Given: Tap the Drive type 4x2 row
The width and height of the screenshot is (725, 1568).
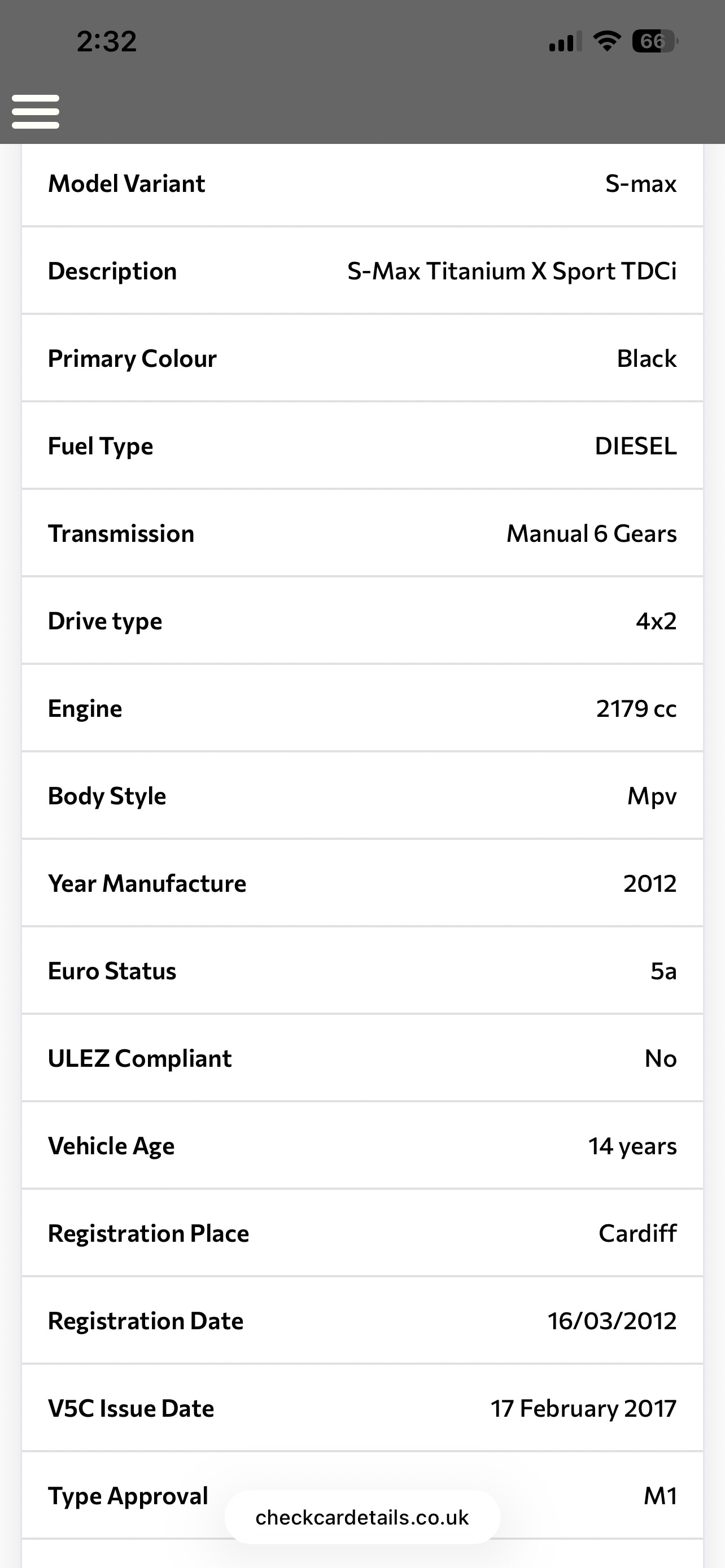Looking at the screenshot, I should pos(362,621).
